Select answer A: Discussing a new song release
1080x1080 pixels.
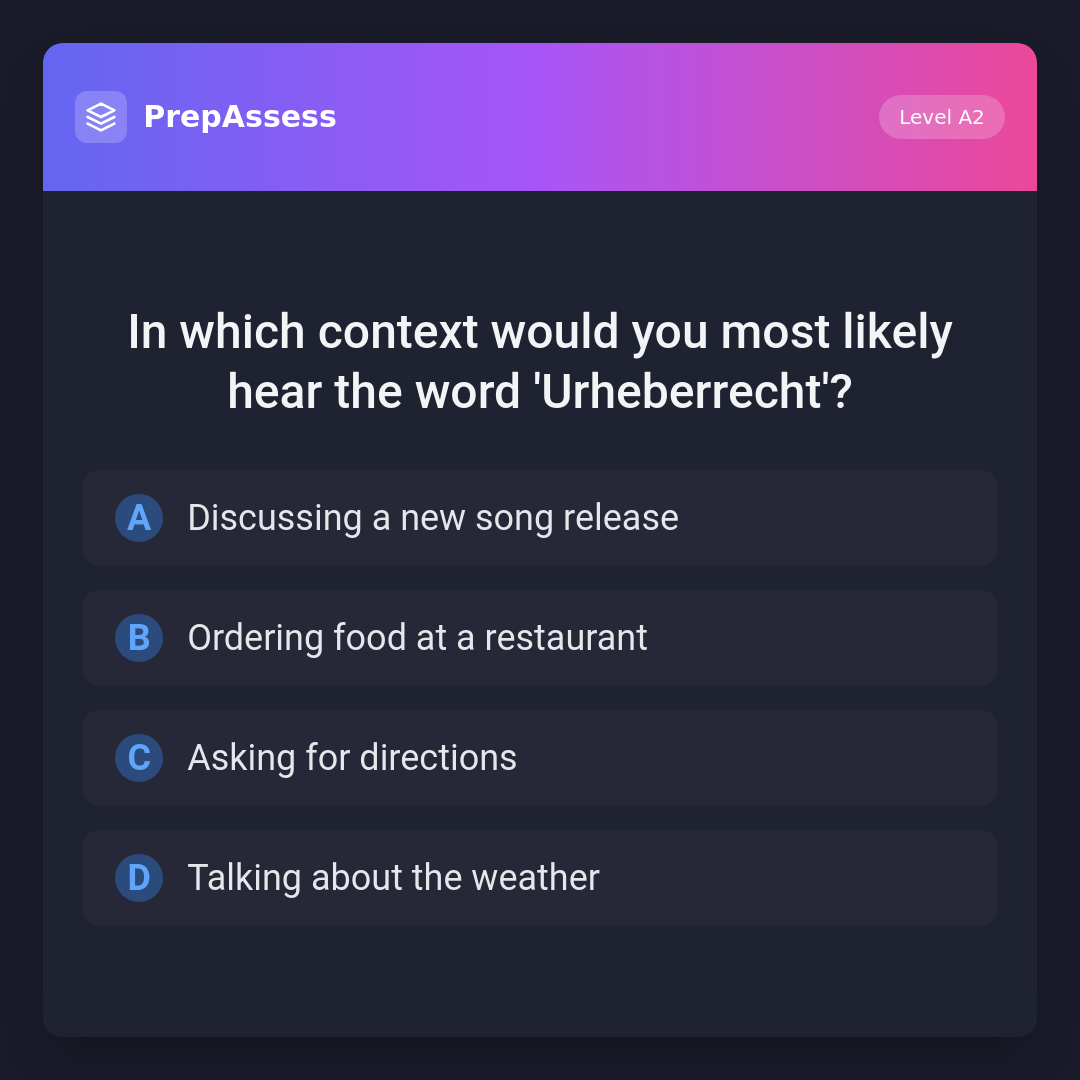pyautogui.click(x=540, y=518)
